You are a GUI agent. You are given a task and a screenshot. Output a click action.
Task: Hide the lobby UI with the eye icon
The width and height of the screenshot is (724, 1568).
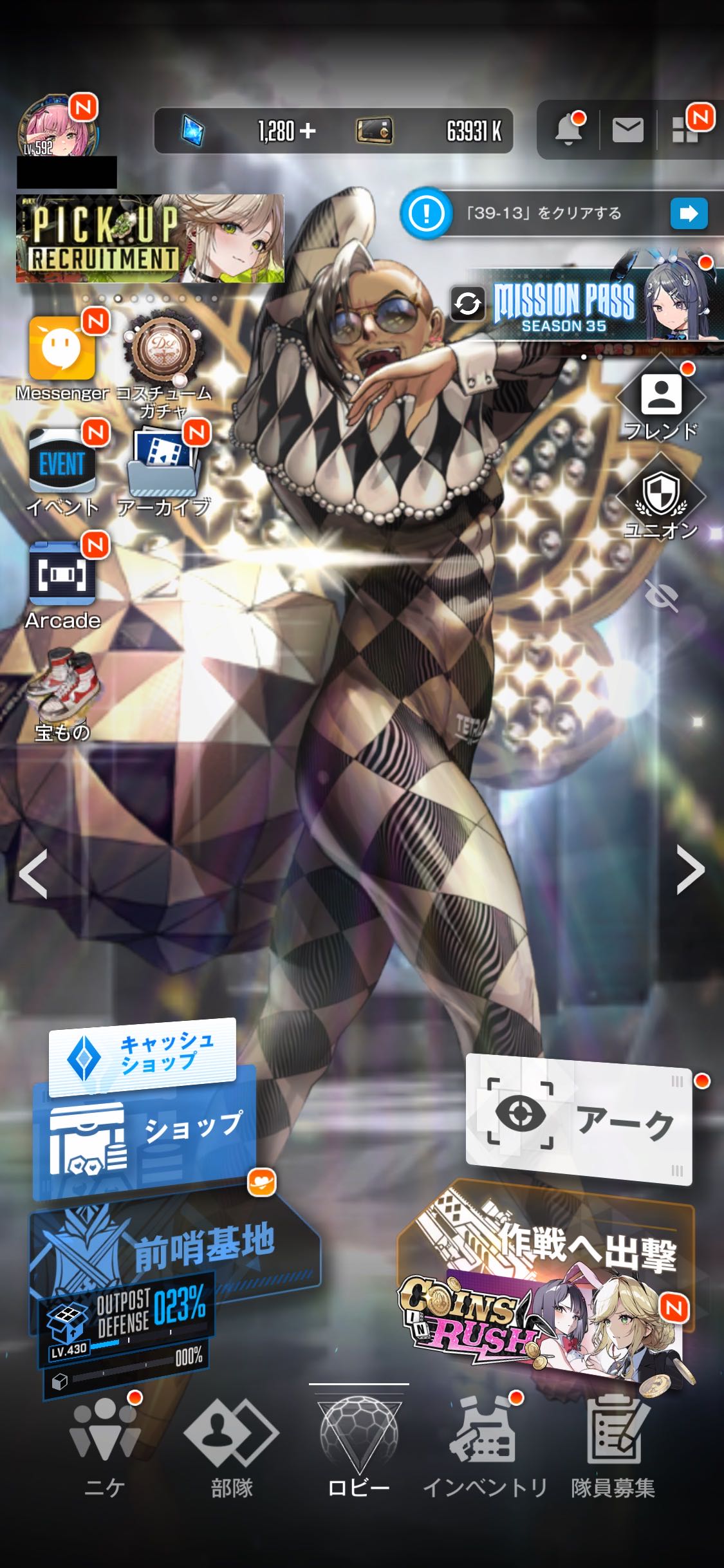(x=662, y=595)
